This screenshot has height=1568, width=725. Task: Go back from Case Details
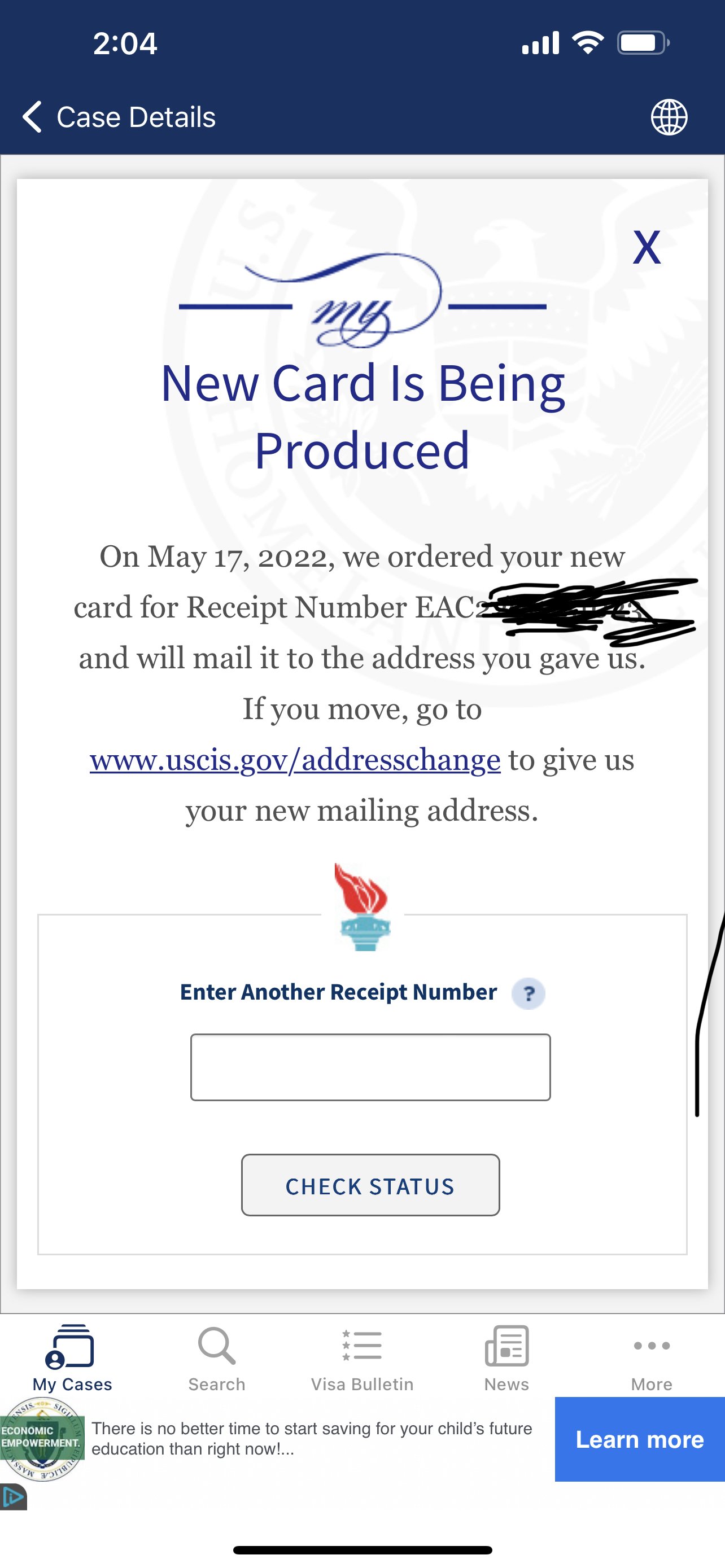(x=32, y=117)
